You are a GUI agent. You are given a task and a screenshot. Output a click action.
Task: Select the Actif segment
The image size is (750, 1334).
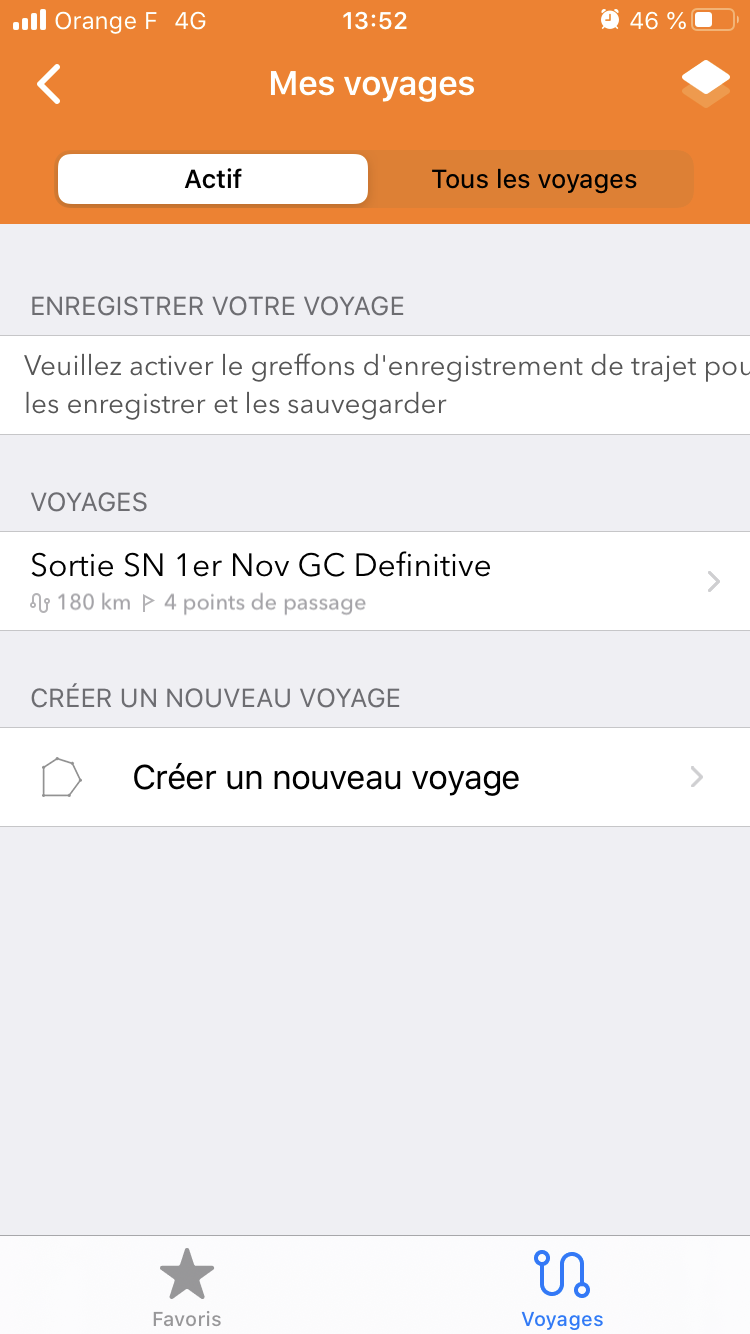tap(213, 179)
